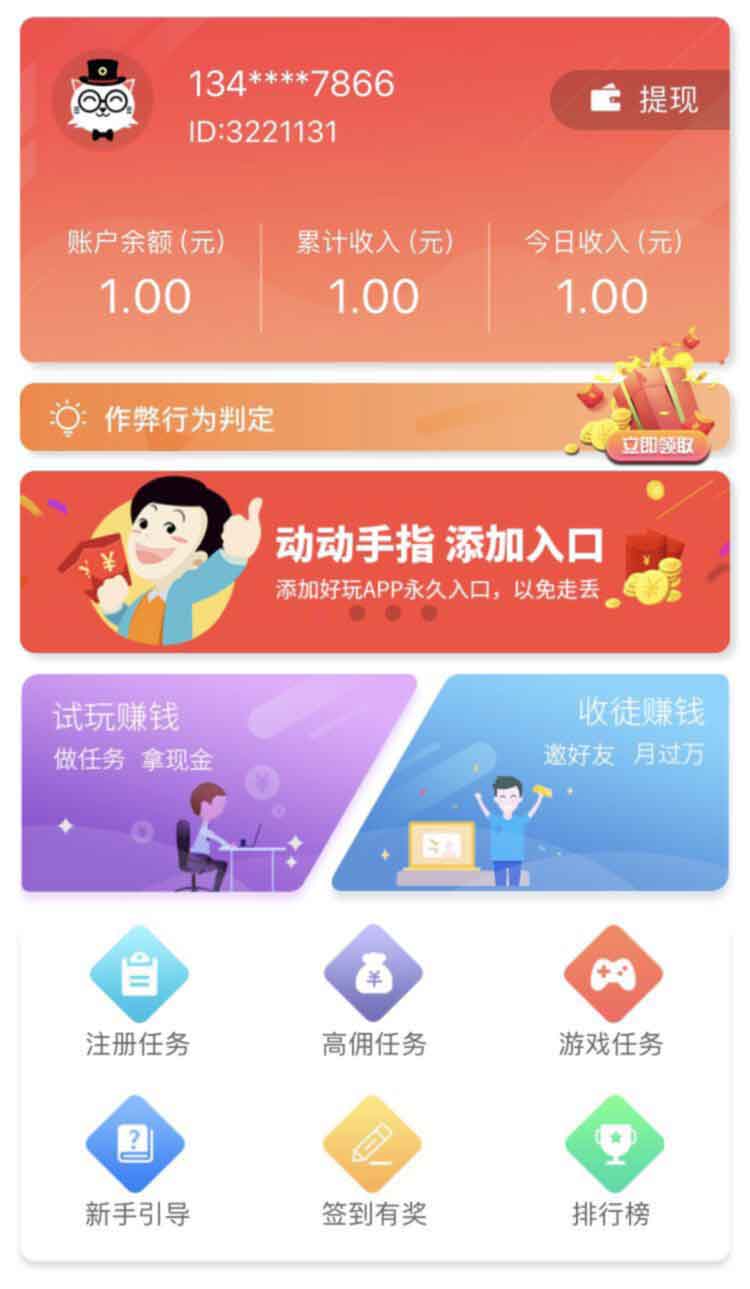750x1289 pixels.
Task: View the 新手引导 guide
Action: coord(138,1162)
